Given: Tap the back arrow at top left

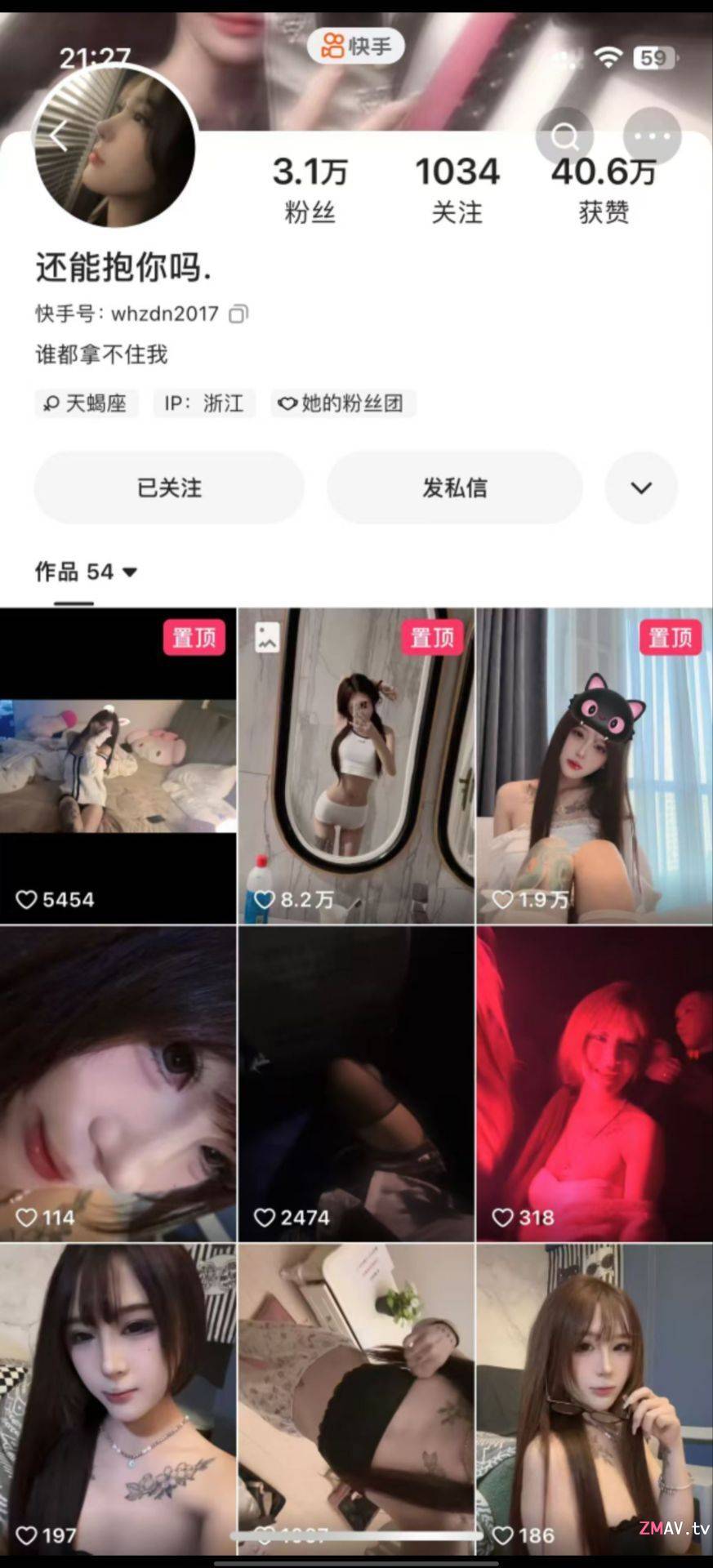Looking at the screenshot, I should click(x=57, y=135).
